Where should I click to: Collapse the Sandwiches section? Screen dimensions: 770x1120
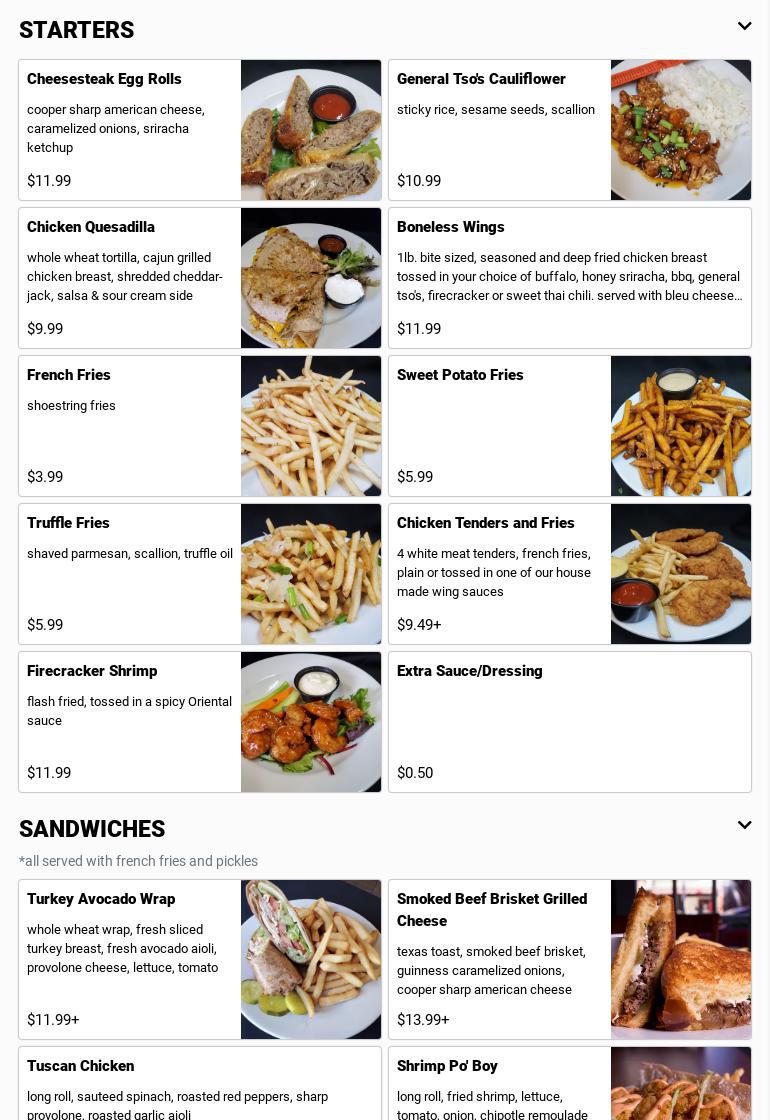click(x=744, y=826)
